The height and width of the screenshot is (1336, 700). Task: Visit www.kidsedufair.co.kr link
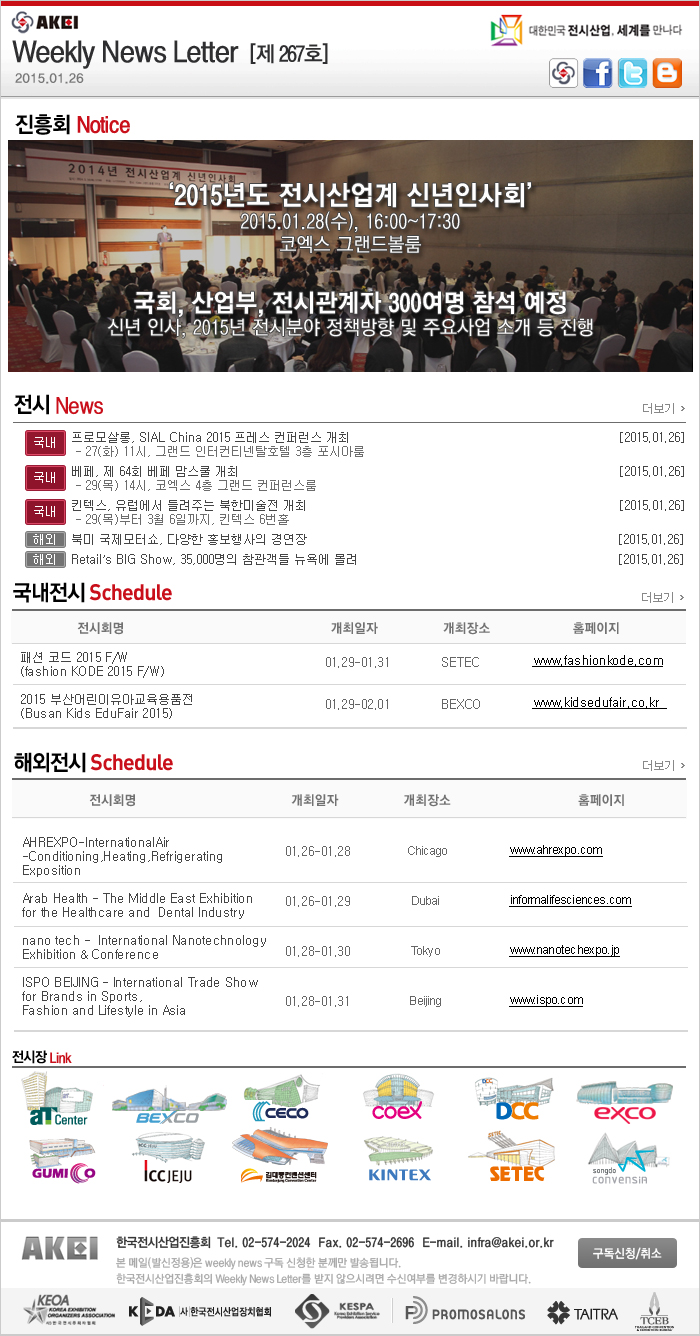599,704
